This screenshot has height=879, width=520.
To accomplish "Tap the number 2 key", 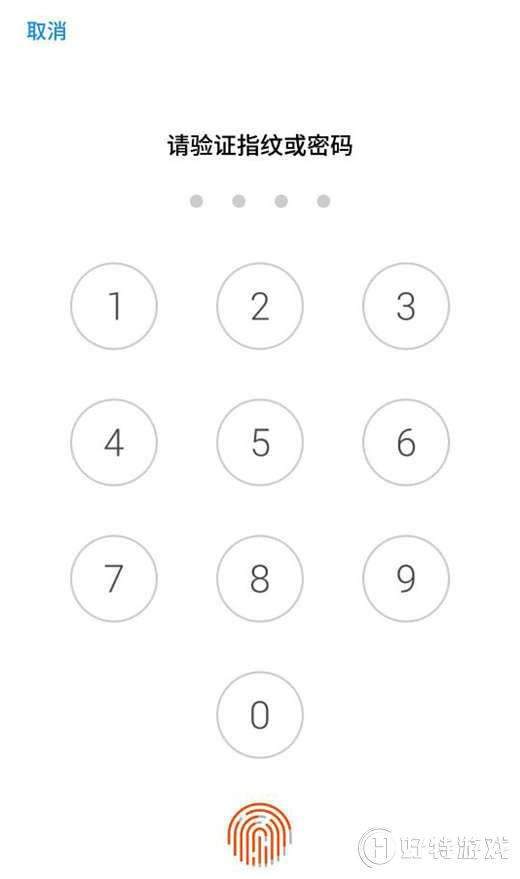I will click(260, 306).
